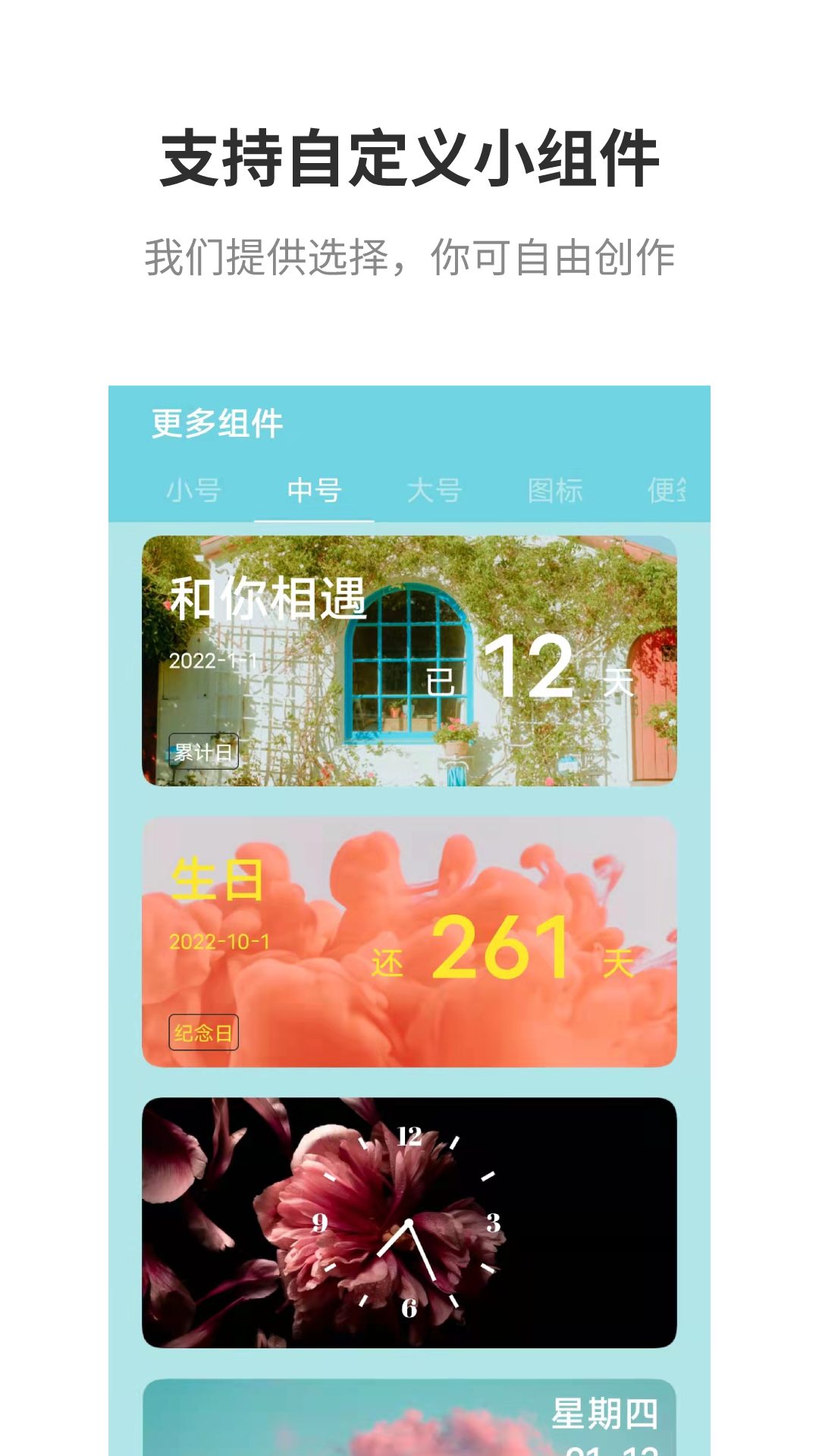Select the 和你相遇 countdown widget
The width and height of the screenshot is (819, 1456).
click(409, 660)
